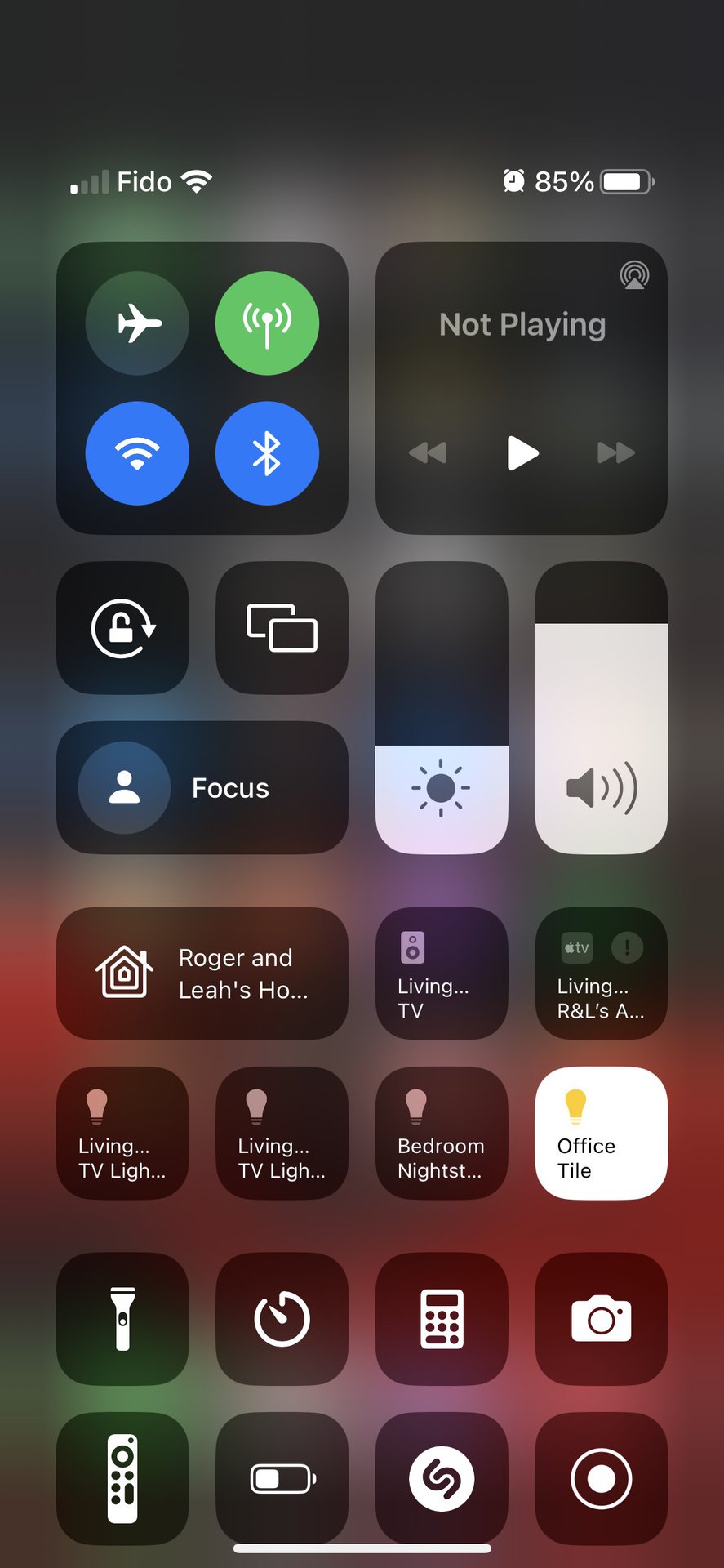Image resolution: width=724 pixels, height=1568 pixels.
Task: Turn off Bluetooth
Action: pyautogui.click(x=267, y=453)
